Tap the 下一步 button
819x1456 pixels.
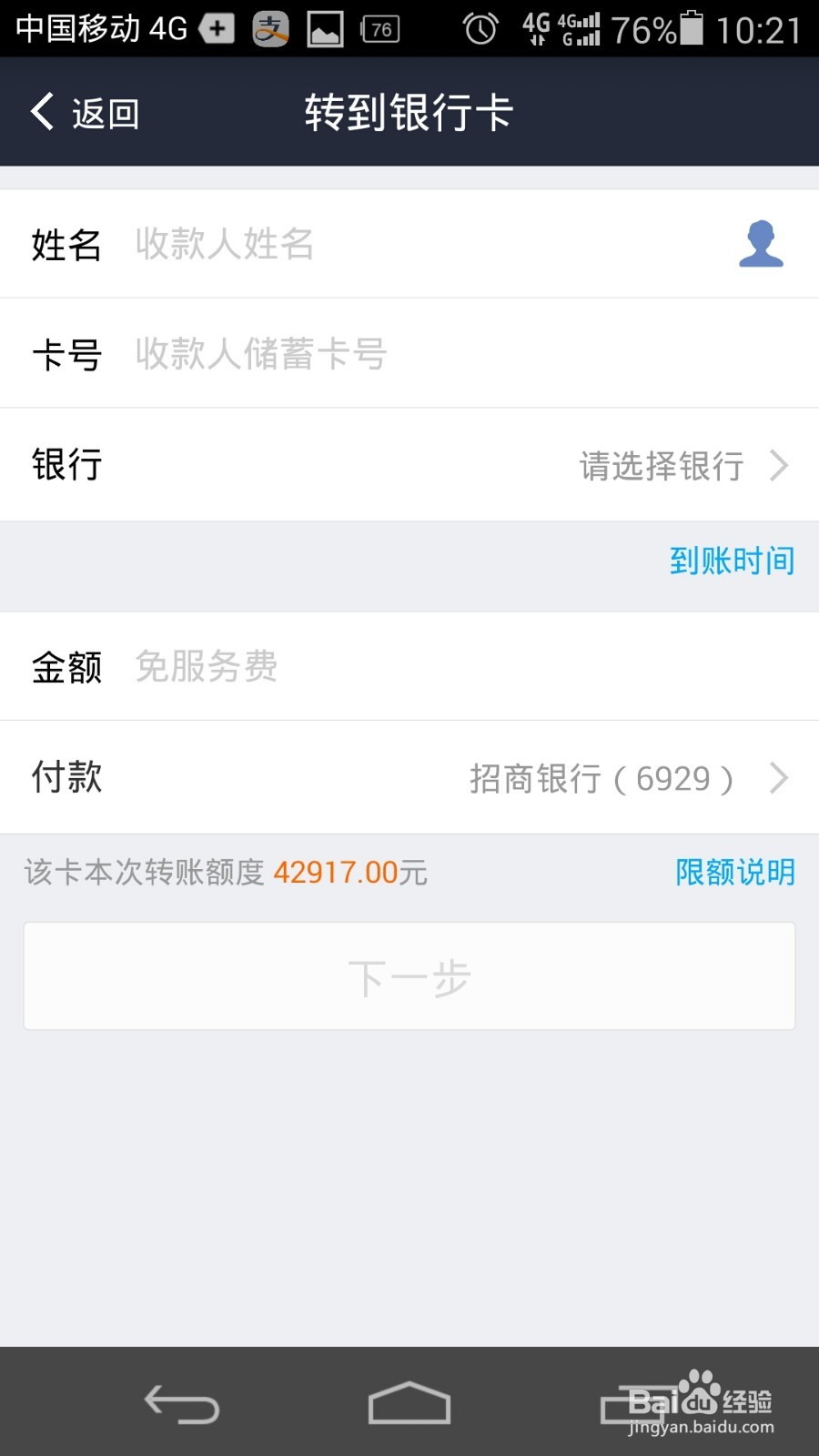[x=409, y=976]
